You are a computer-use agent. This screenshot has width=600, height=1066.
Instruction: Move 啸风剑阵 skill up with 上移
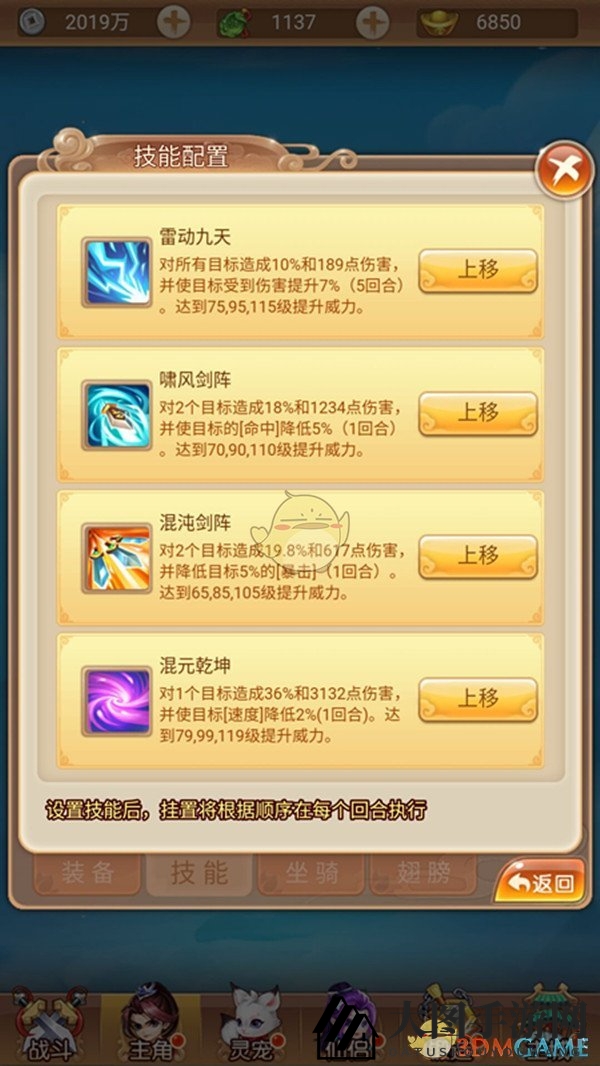(x=478, y=413)
